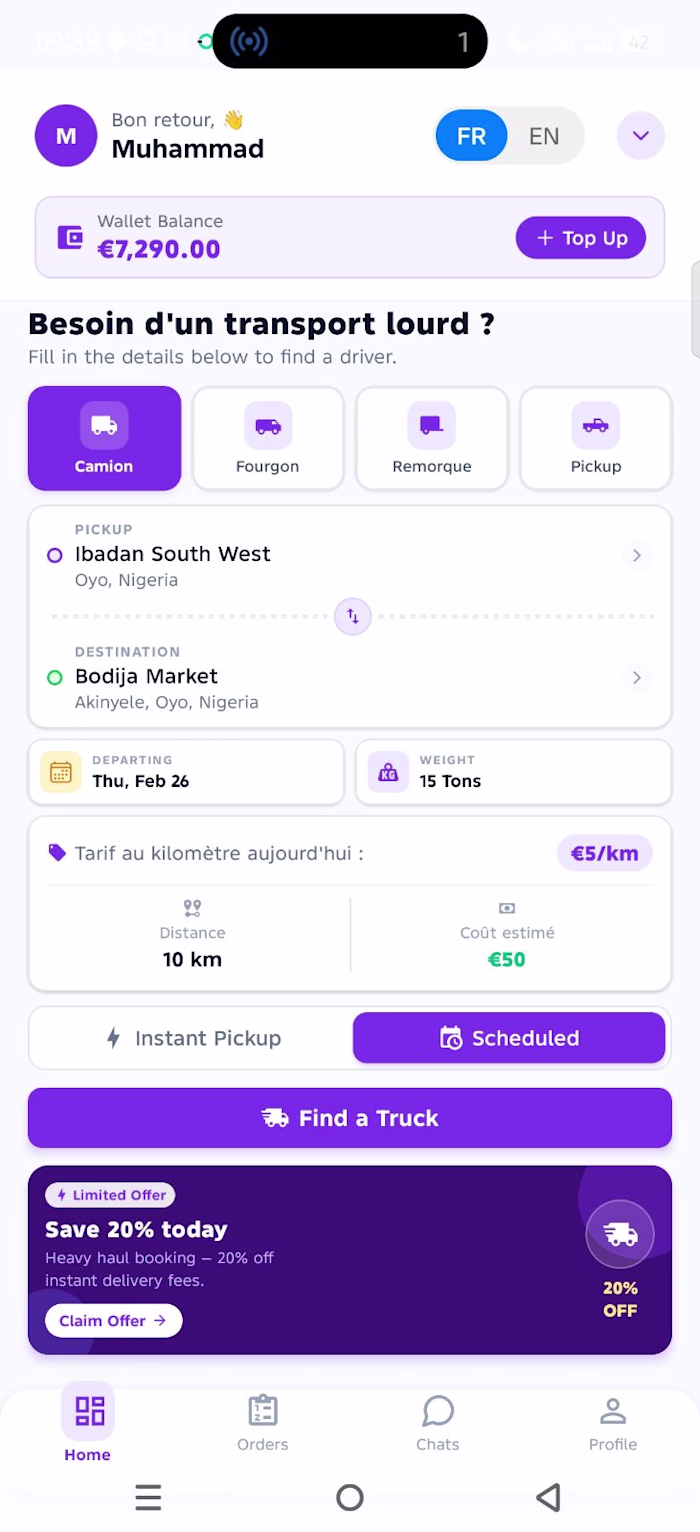Open the Chats tab
This screenshot has width=700, height=1532.
[x=437, y=1422]
